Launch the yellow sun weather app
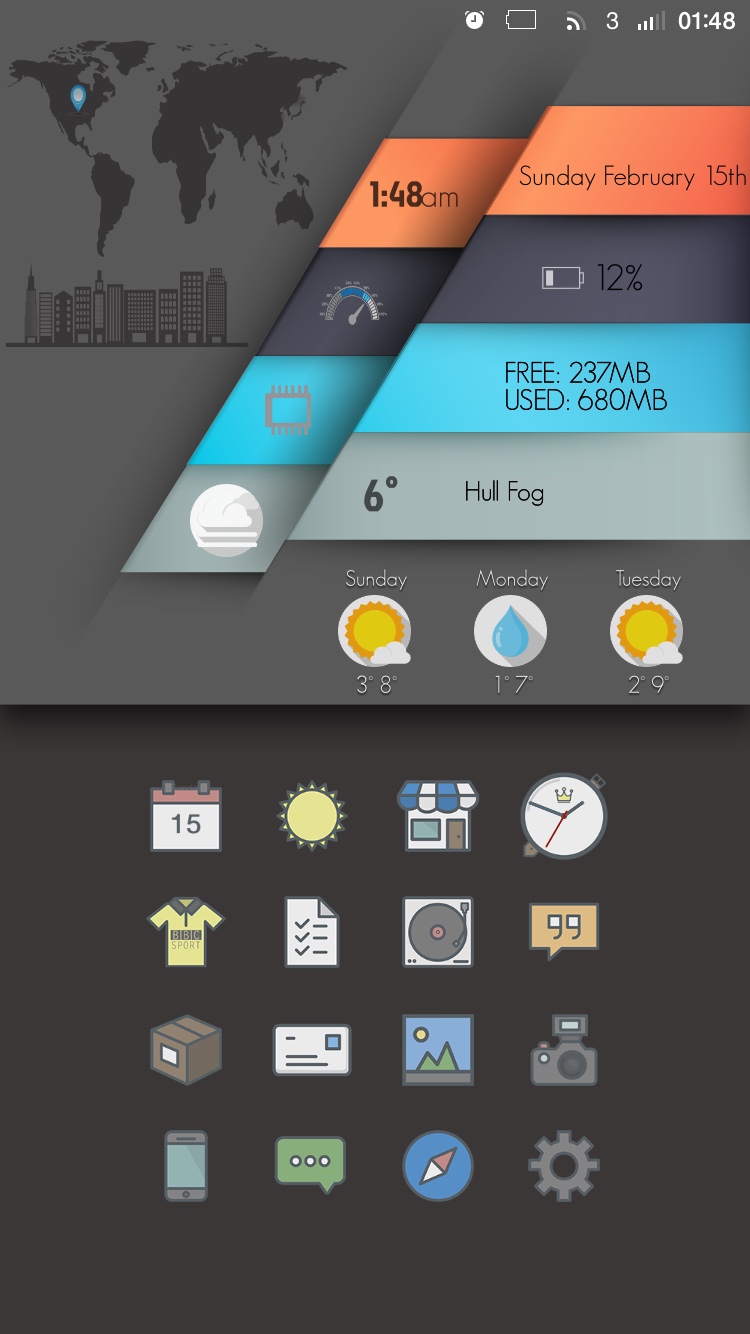Image resolution: width=750 pixels, height=1334 pixels. coord(312,815)
